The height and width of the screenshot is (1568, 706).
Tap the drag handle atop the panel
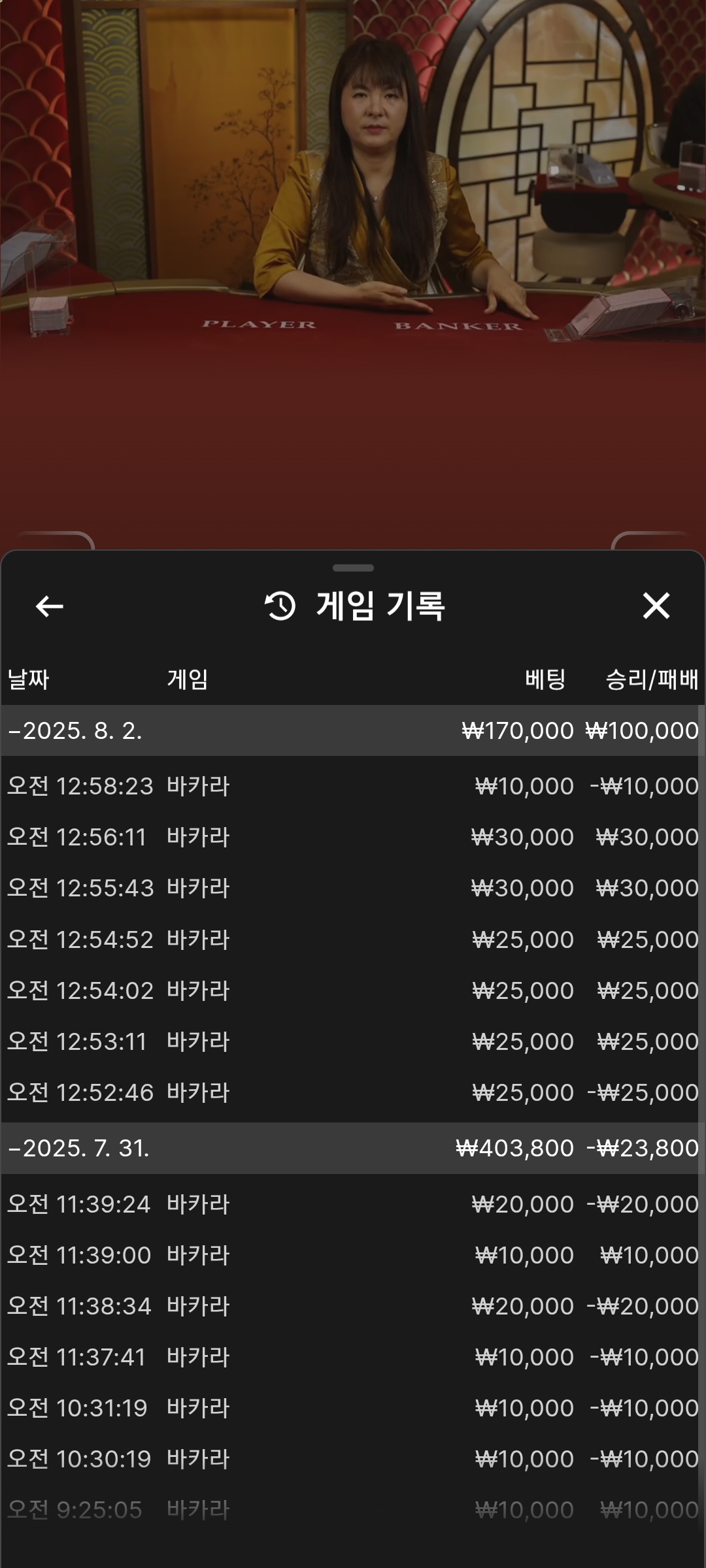coord(353,568)
